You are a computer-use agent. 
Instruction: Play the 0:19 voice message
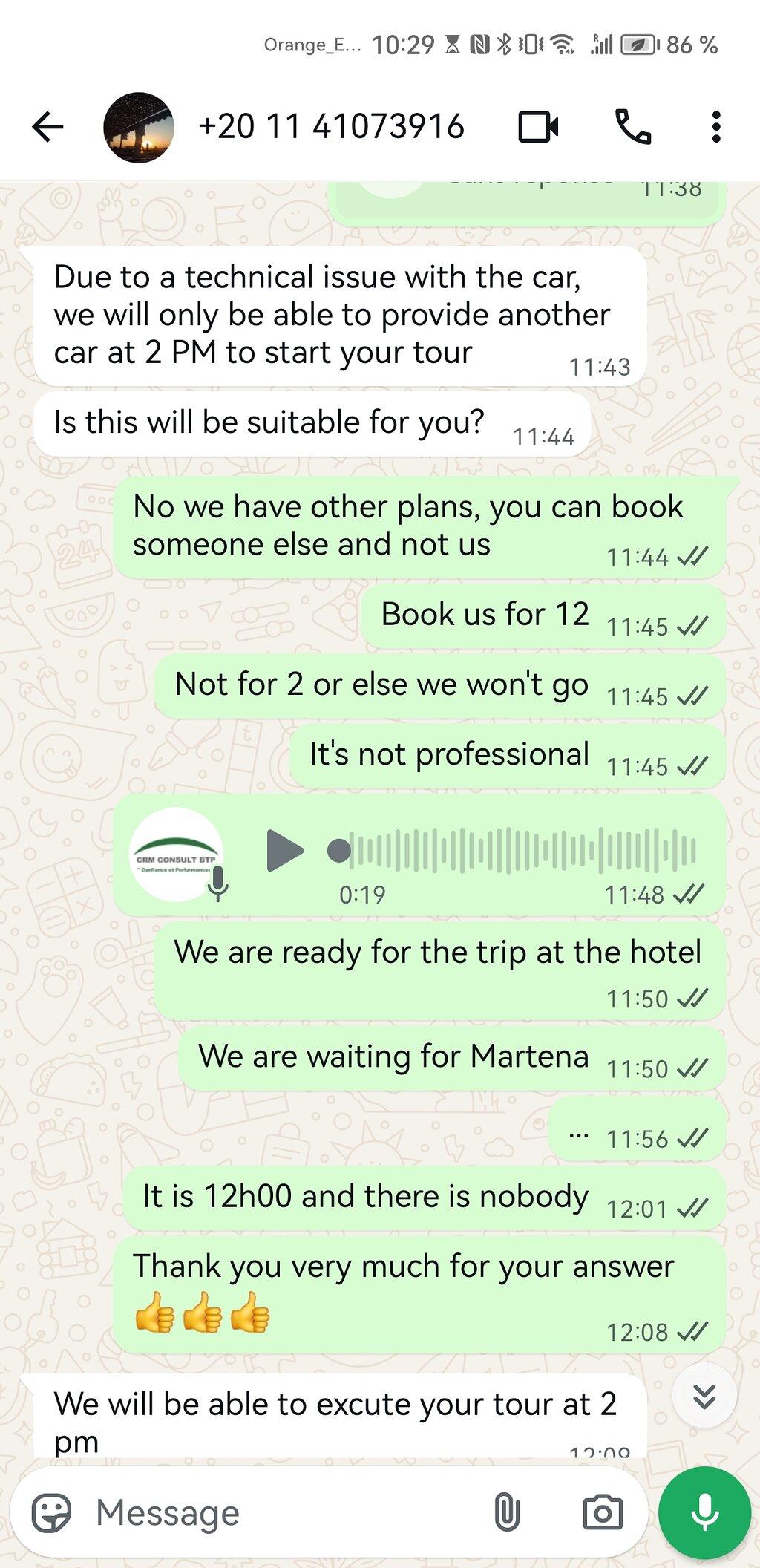(285, 850)
